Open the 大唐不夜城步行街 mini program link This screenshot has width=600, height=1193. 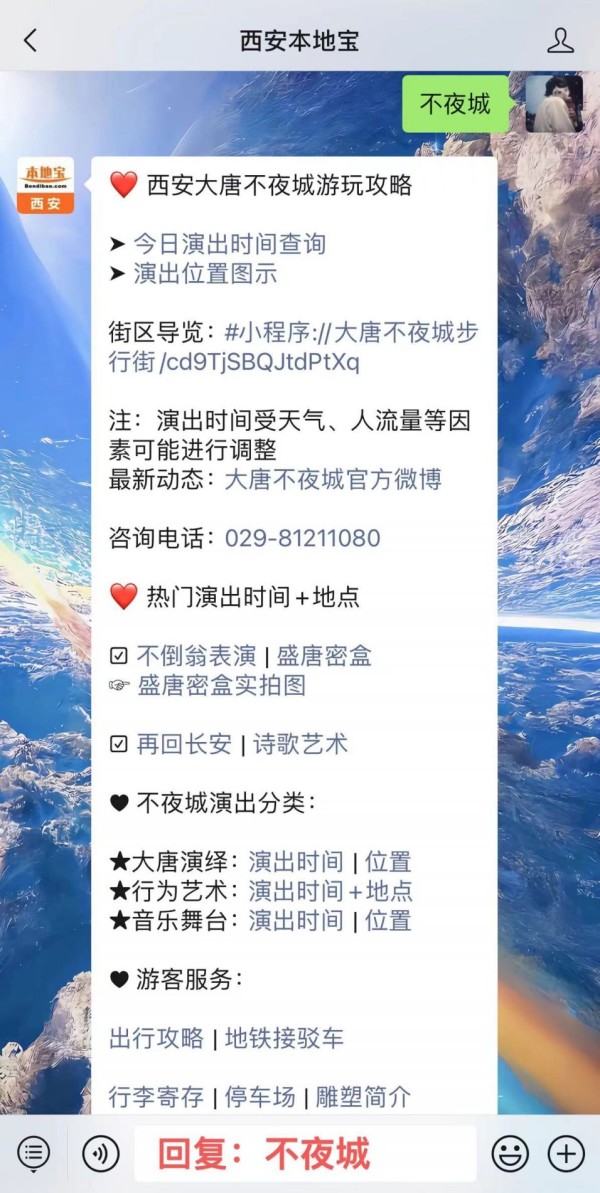click(x=294, y=347)
